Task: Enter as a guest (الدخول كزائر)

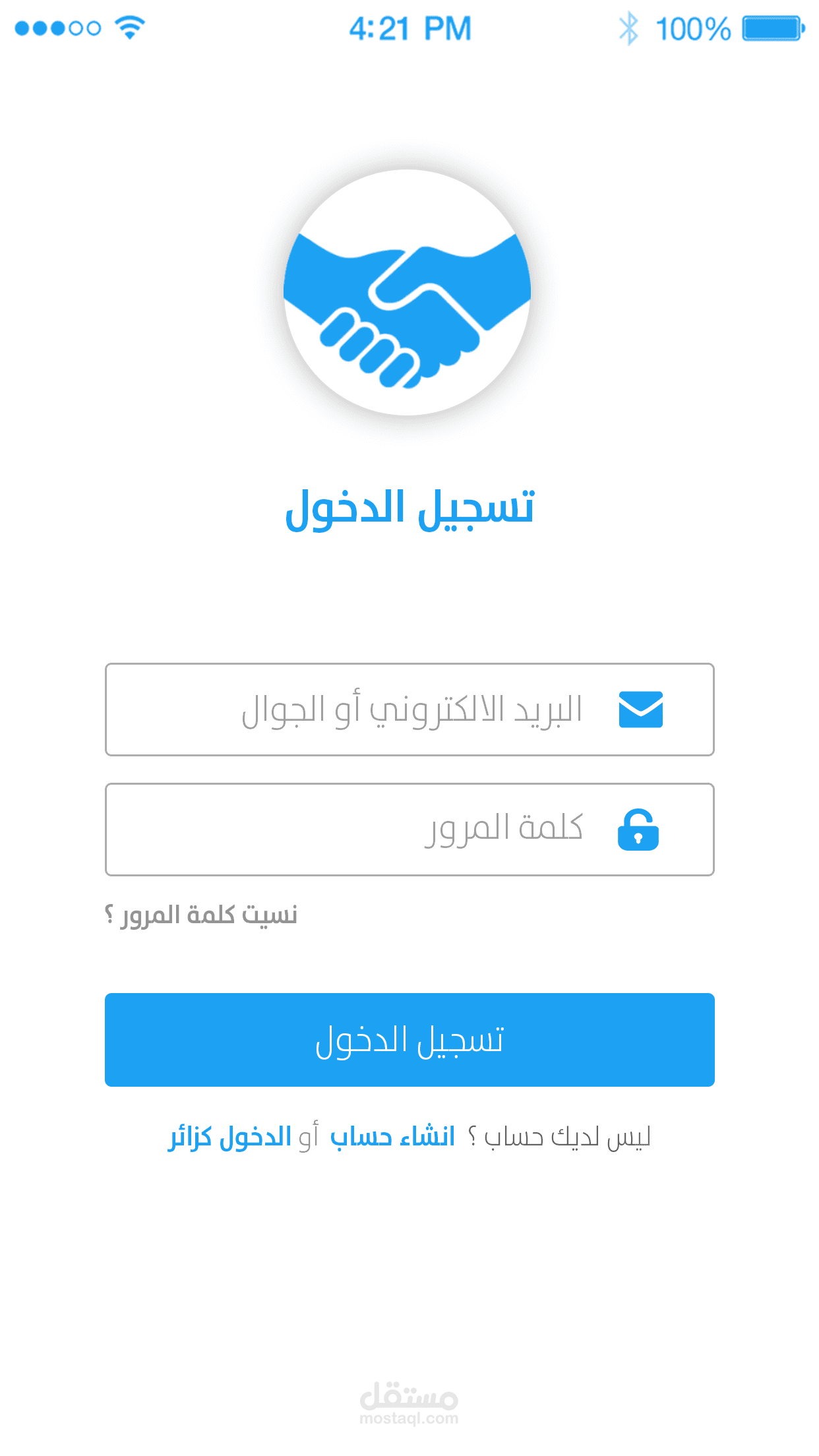Action: (229, 1137)
